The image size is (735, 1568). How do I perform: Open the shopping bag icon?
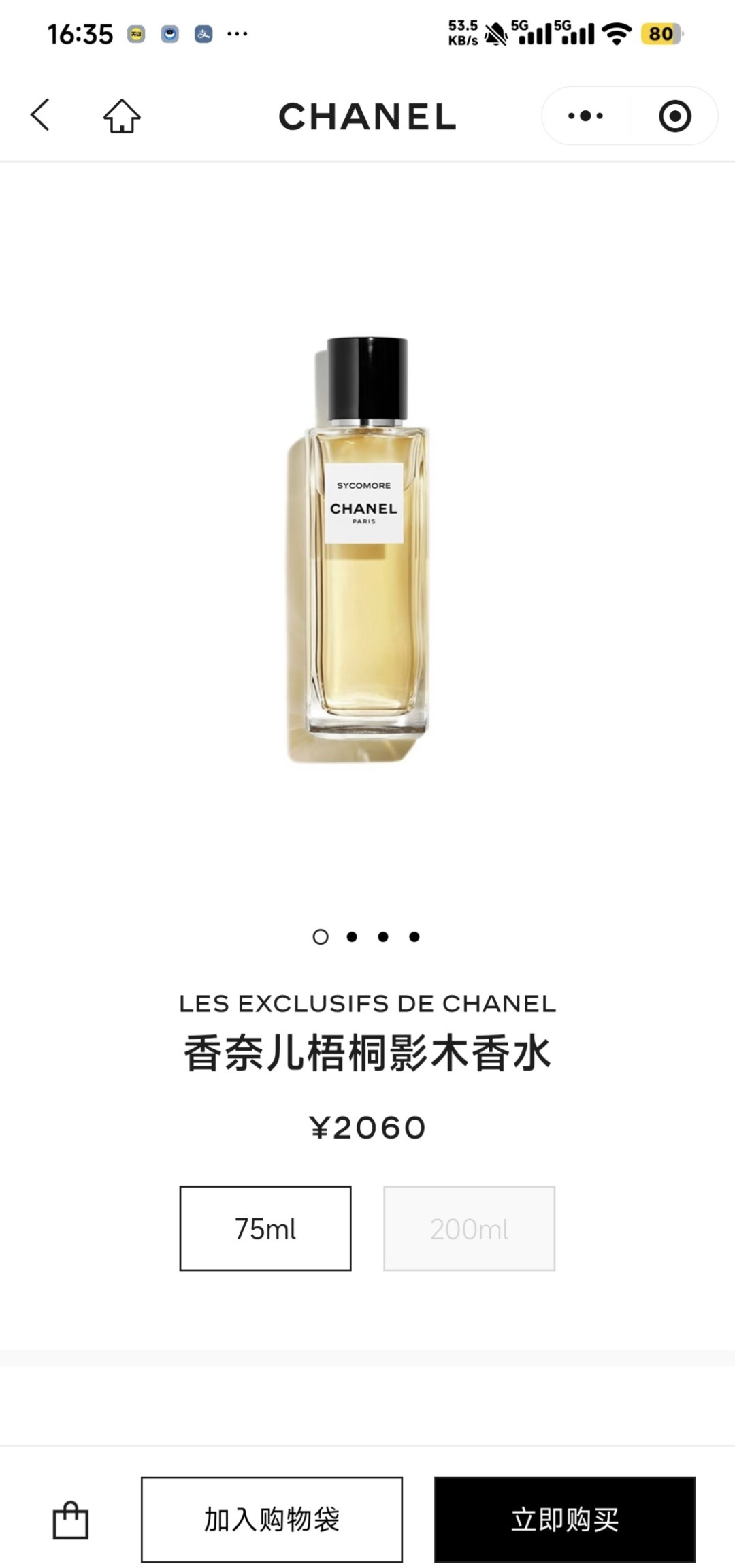point(71,1520)
